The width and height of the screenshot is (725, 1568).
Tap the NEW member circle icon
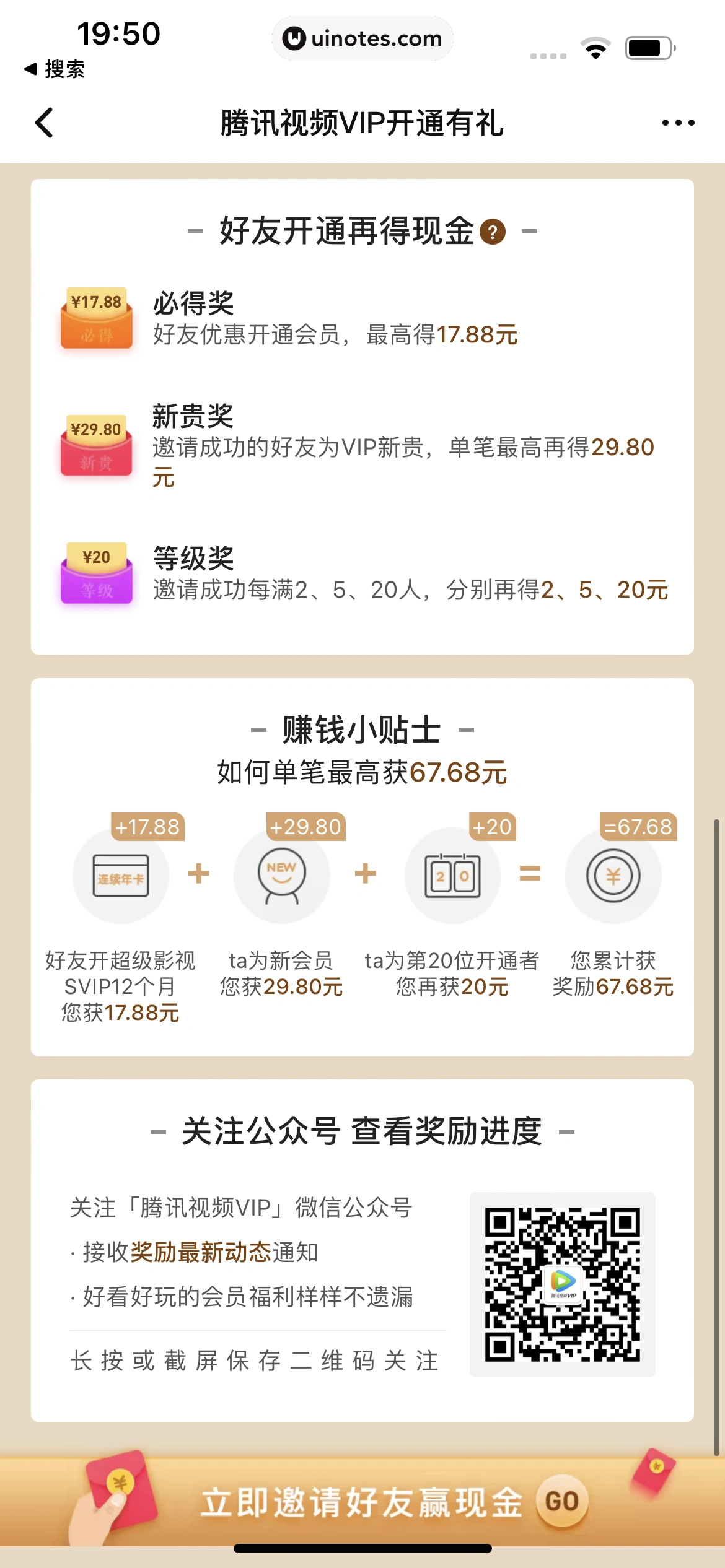[282, 875]
